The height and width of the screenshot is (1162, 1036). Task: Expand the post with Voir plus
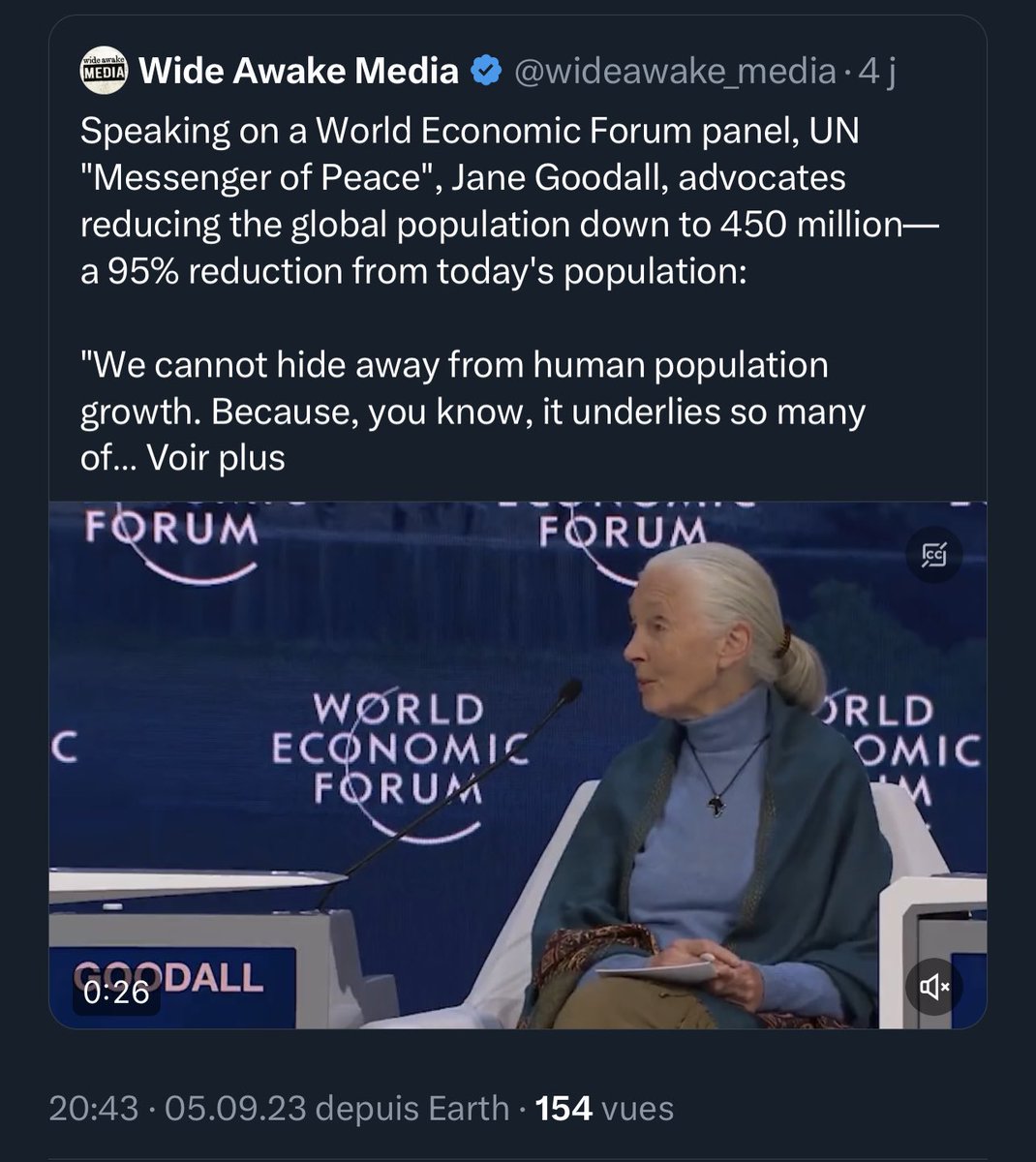pyautogui.click(x=215, y=457)
